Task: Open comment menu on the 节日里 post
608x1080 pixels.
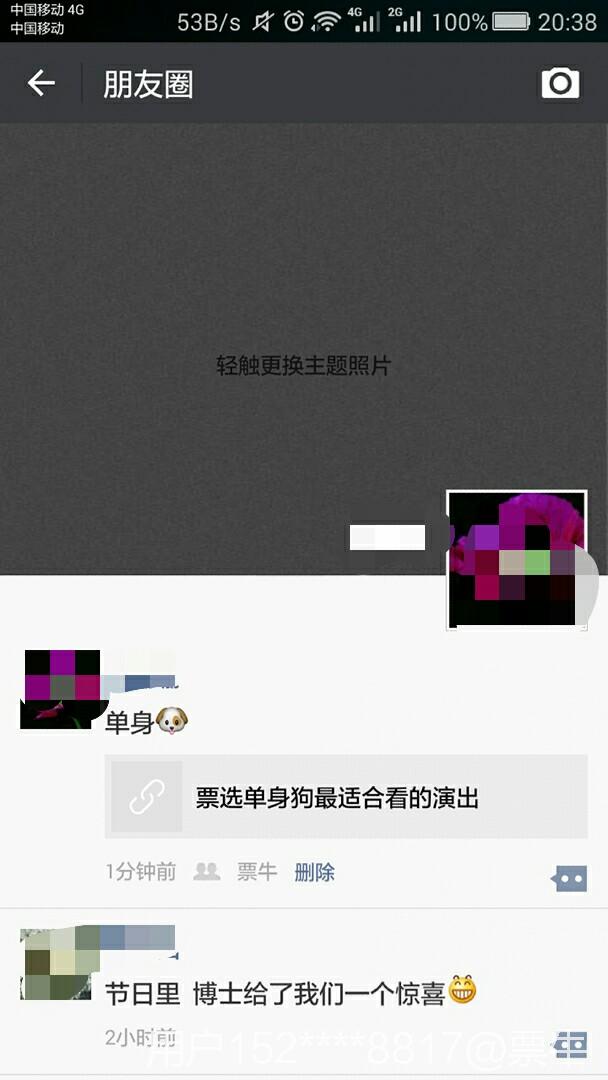Action: click(x=571, y=1045)
